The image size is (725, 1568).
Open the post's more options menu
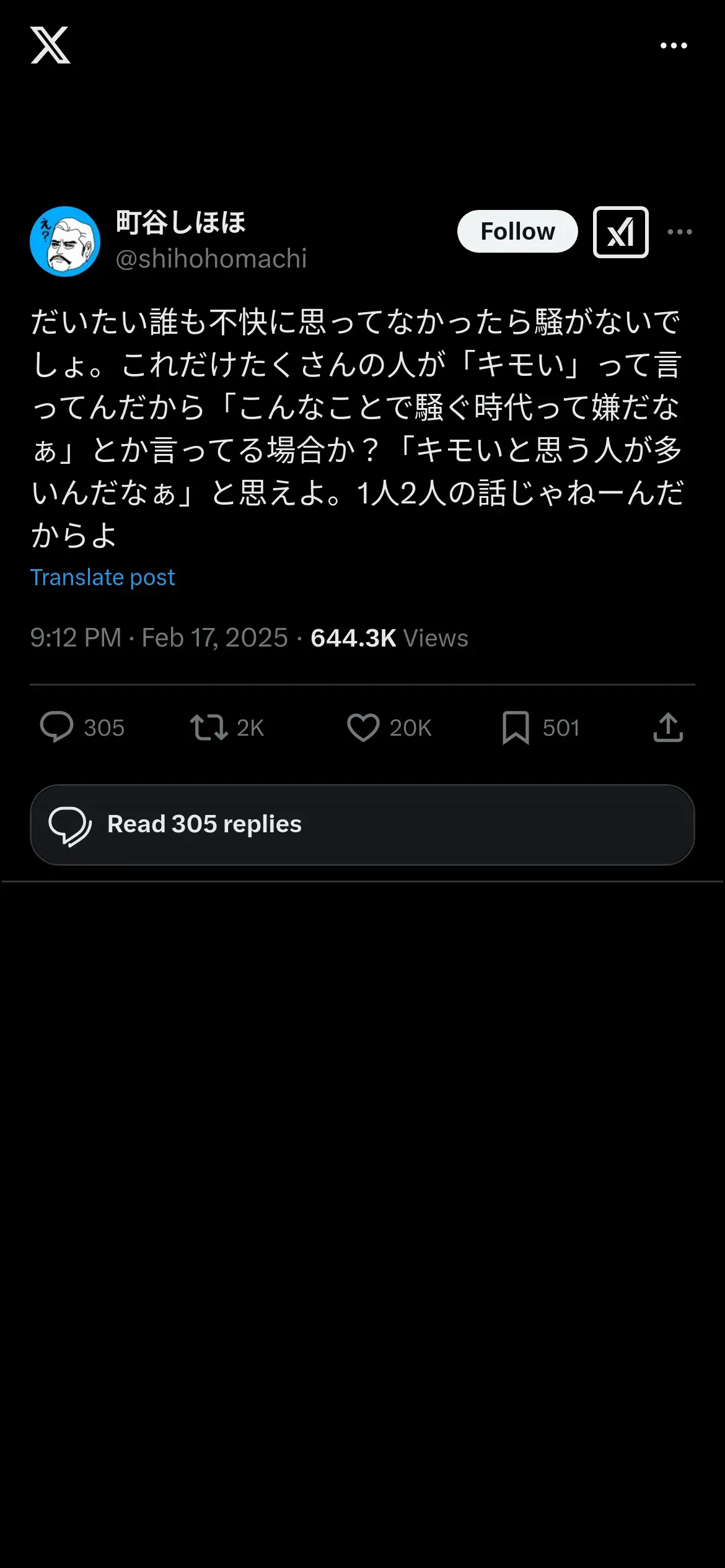(680, 232)
